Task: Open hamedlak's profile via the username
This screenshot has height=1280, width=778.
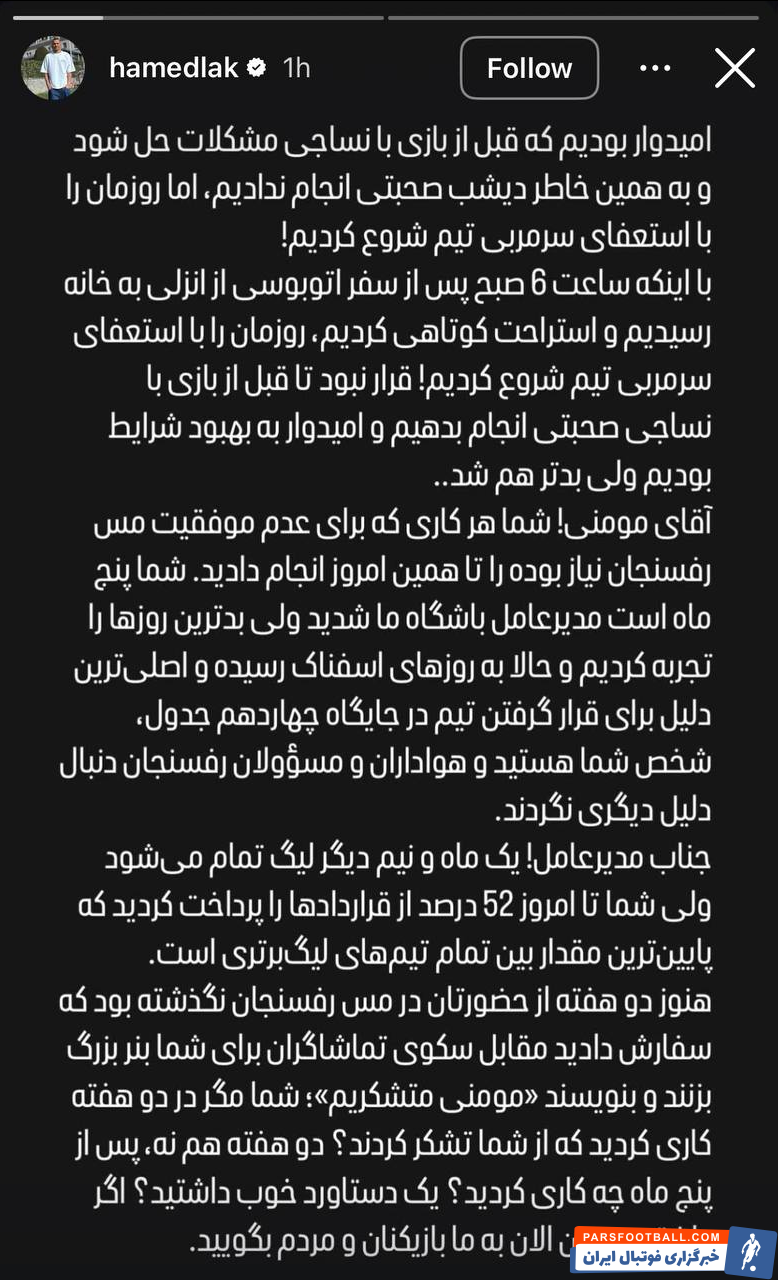Action: pyautogui.click(x=176, y=67)
